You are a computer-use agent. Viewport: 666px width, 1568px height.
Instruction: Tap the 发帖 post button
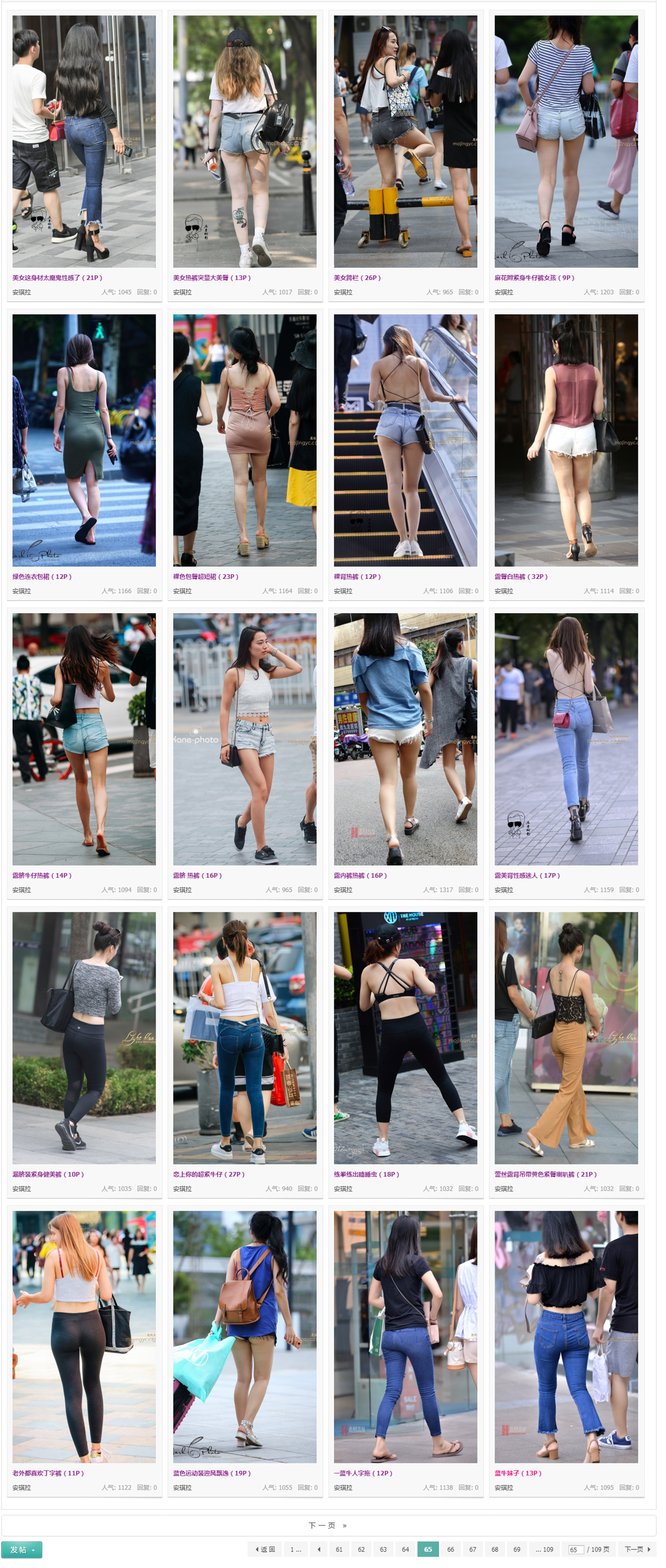pos(22,1549)
